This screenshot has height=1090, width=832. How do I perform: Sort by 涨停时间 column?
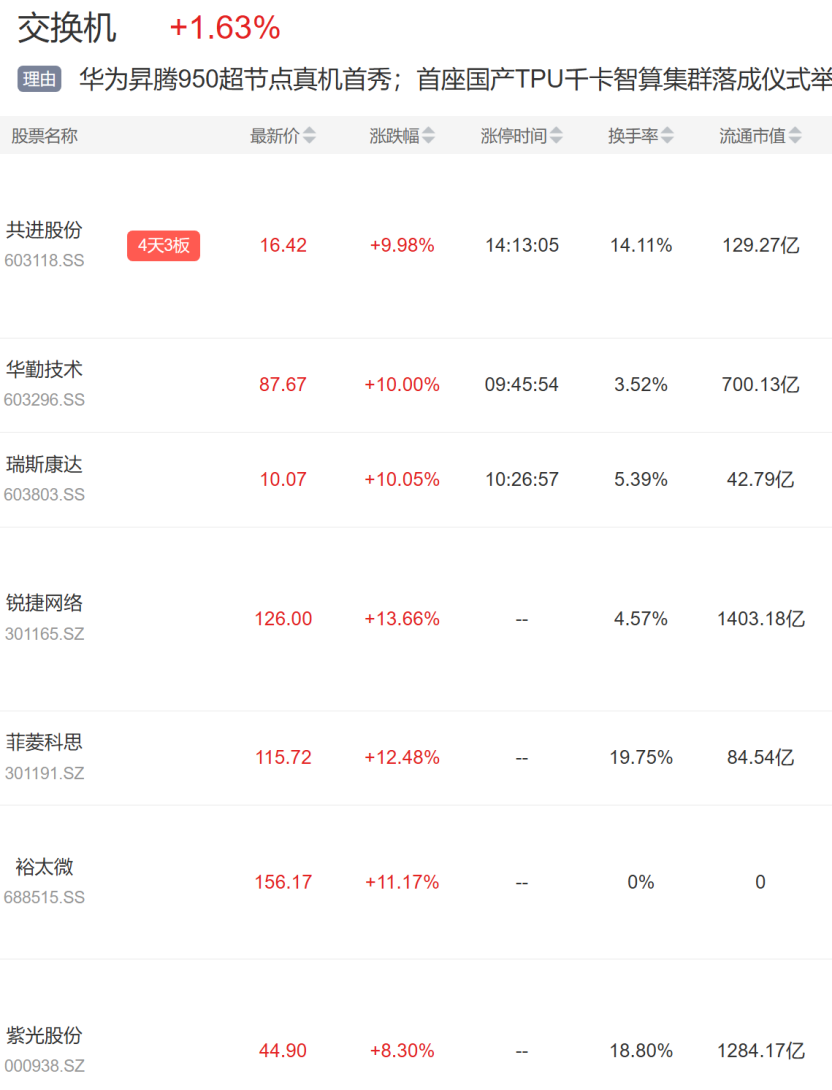521,136
